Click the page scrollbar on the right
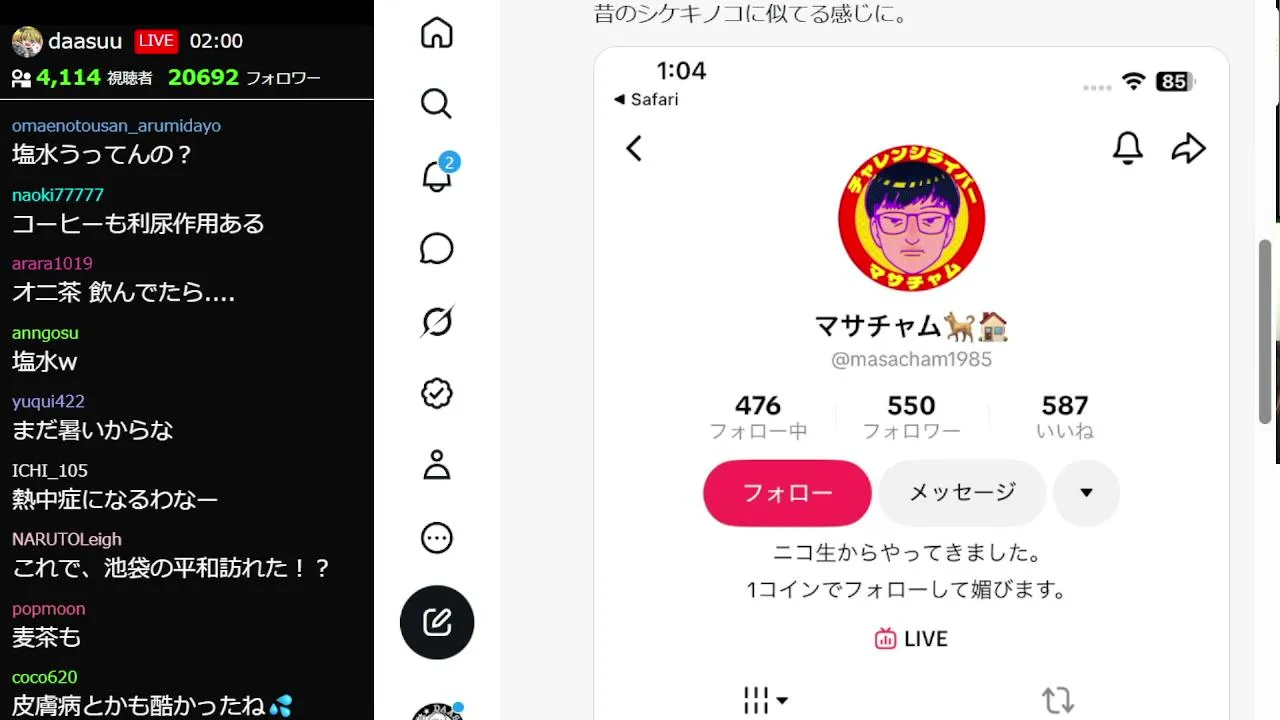The image size is (1280, 720). 1265,331
